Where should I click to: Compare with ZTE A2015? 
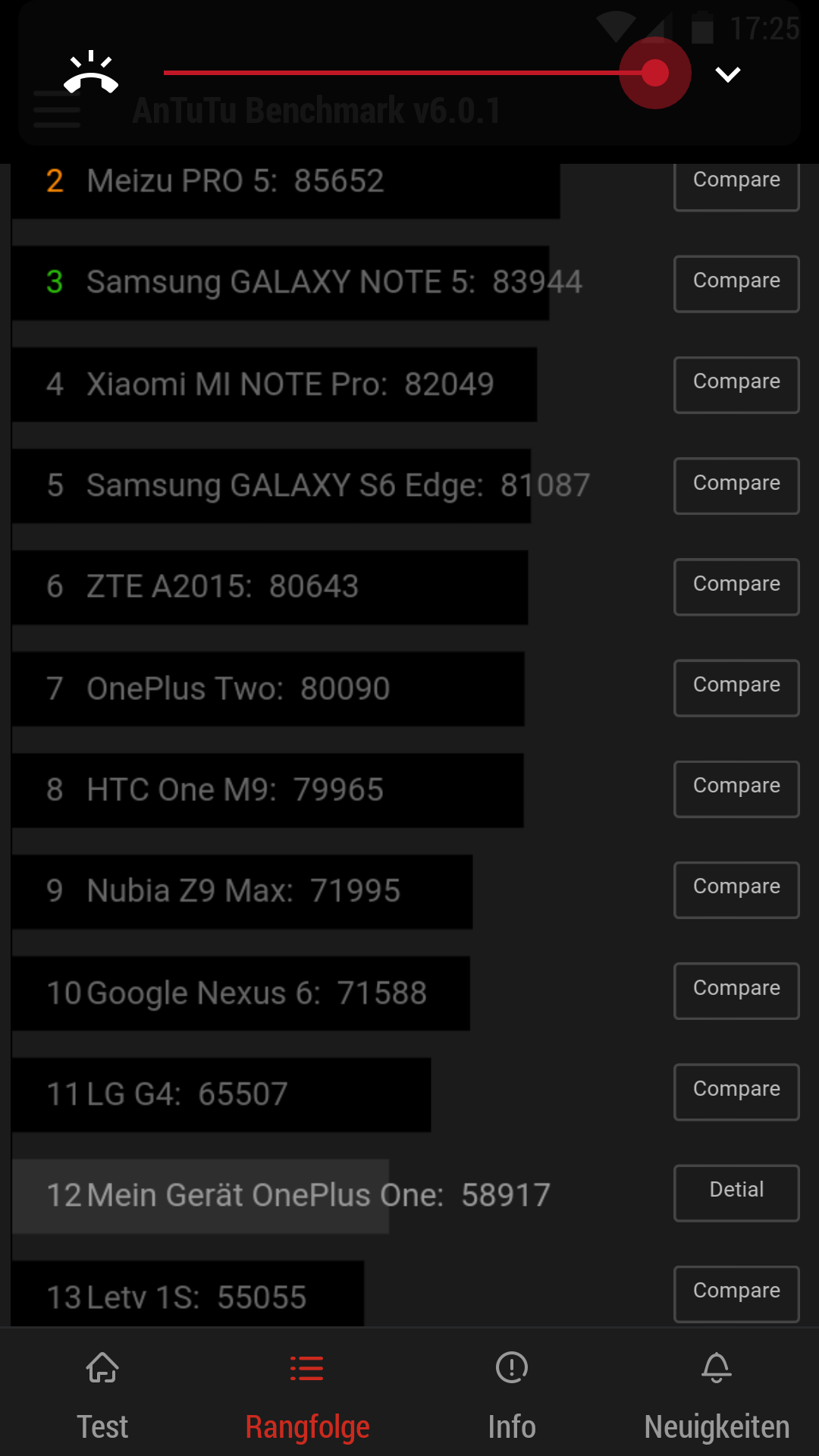(736, 586)
